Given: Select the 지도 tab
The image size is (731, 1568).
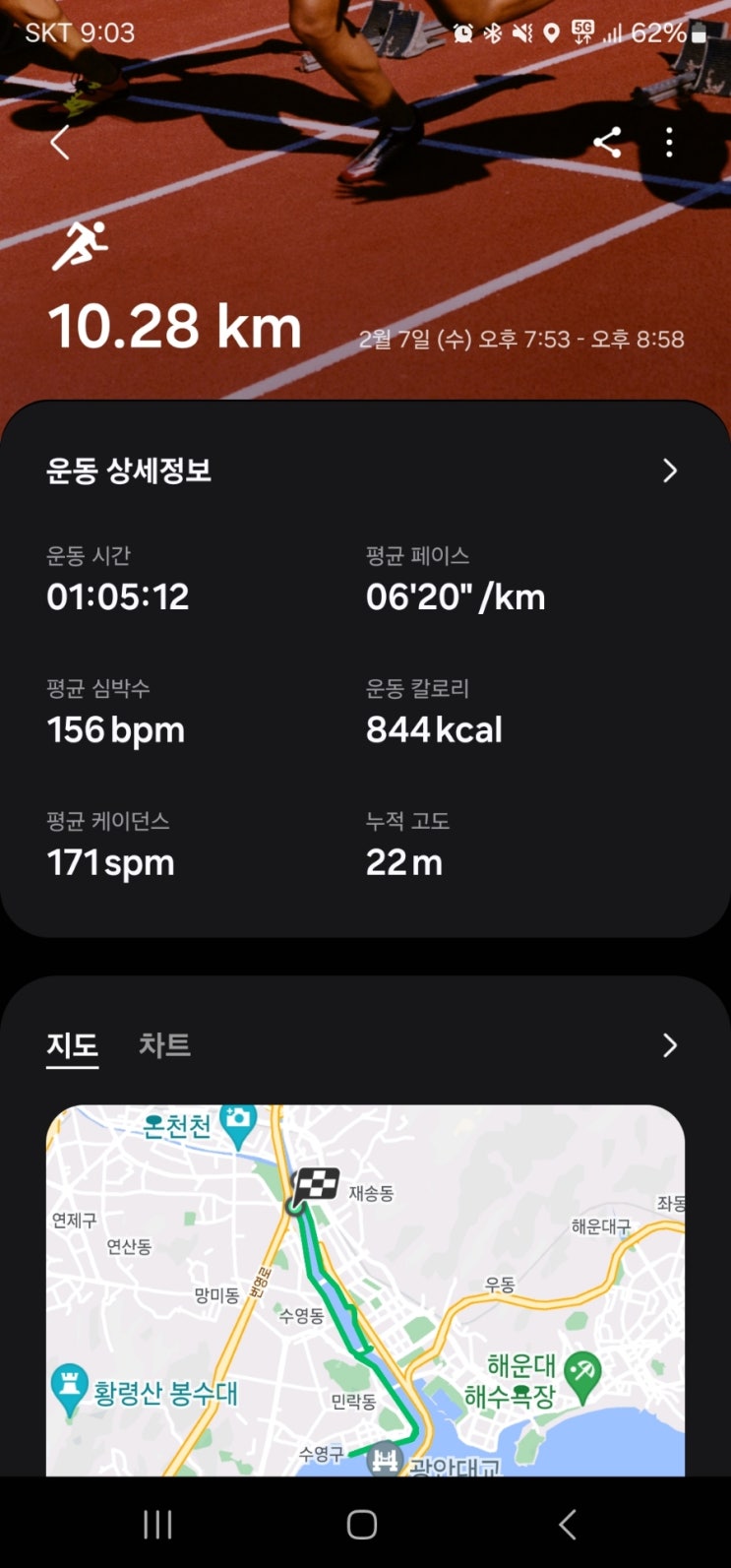Looking at the screenshot, I should click(x=73, y=1044).
